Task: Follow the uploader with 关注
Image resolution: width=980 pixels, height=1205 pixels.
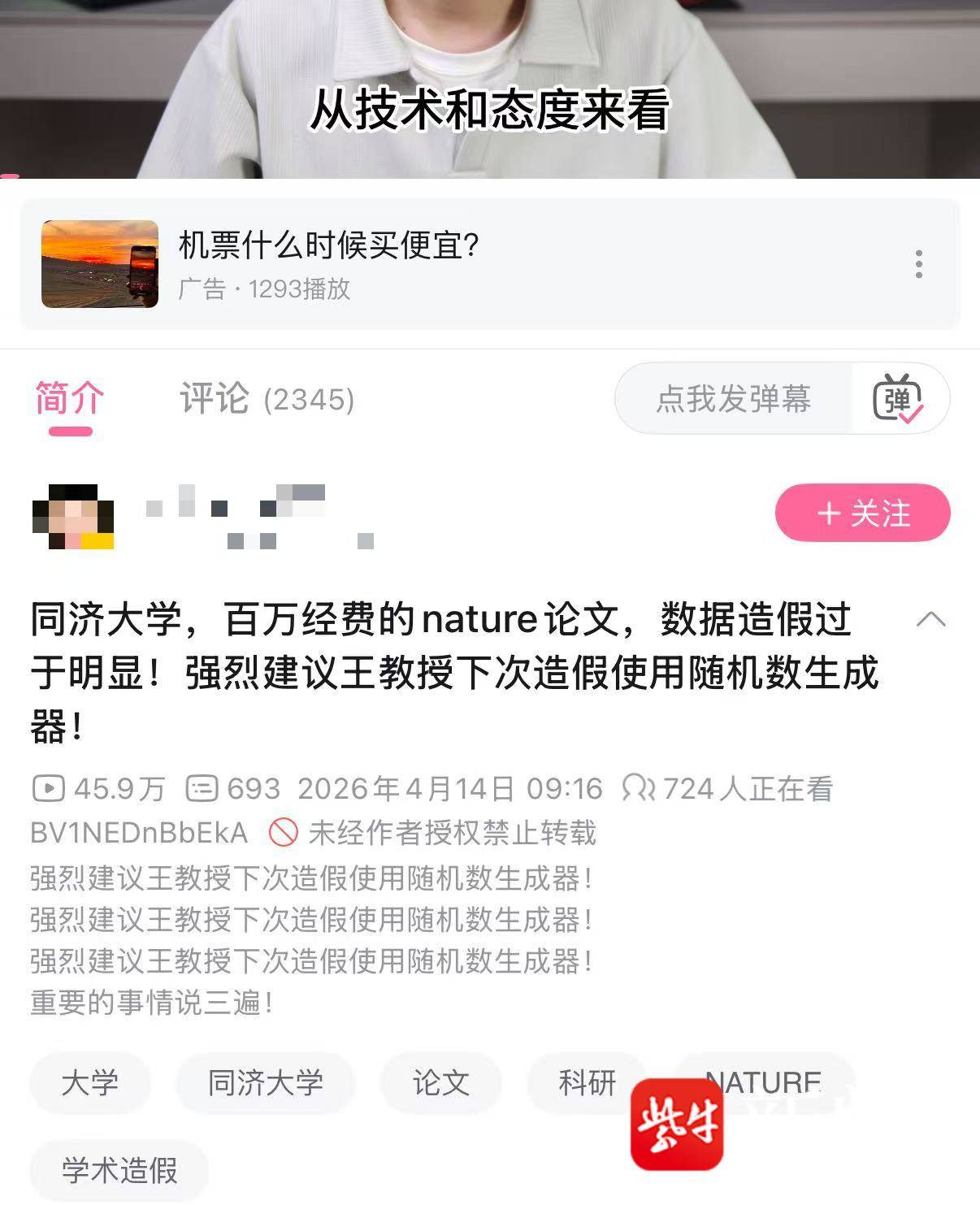Action: [x=862, y=514]
